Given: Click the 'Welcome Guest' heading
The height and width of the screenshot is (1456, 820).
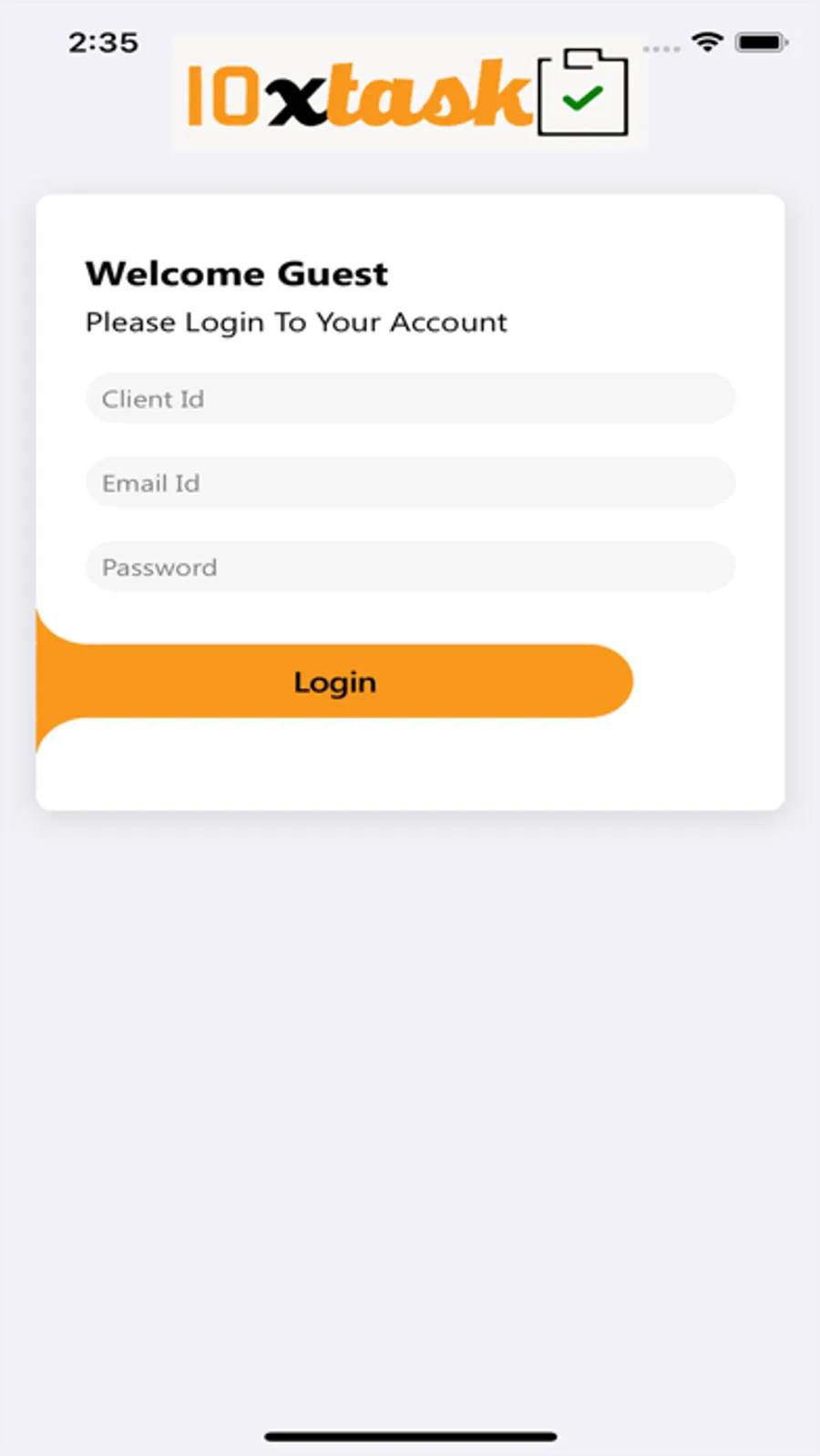Looking at the screenshot, I should click(236, 272).
